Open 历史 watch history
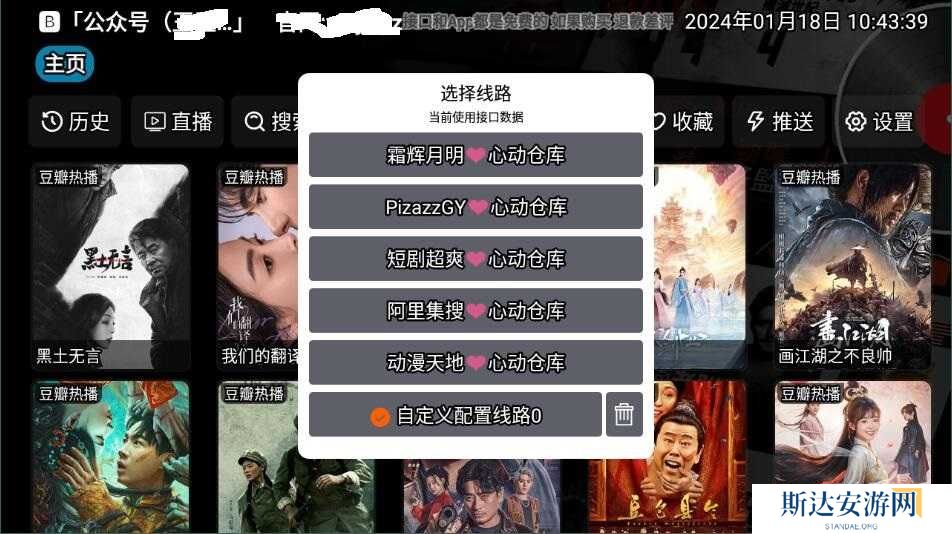 click(75, 122)
